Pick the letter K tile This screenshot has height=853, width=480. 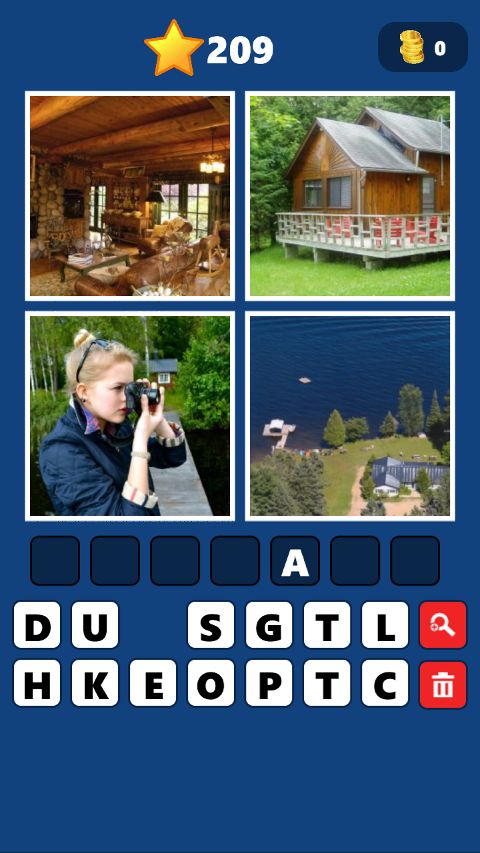[95, 683]
